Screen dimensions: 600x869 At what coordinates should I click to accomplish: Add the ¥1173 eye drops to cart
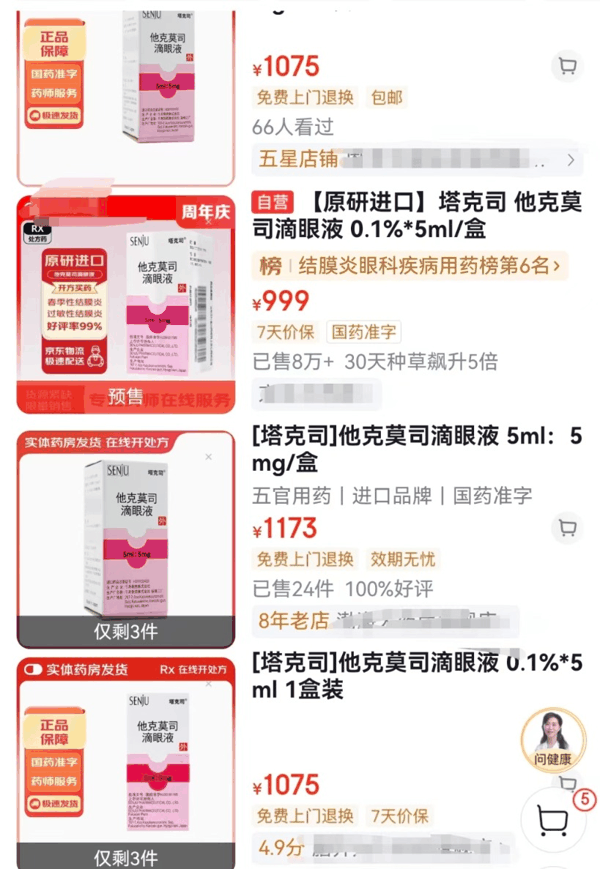coord(567,527)
